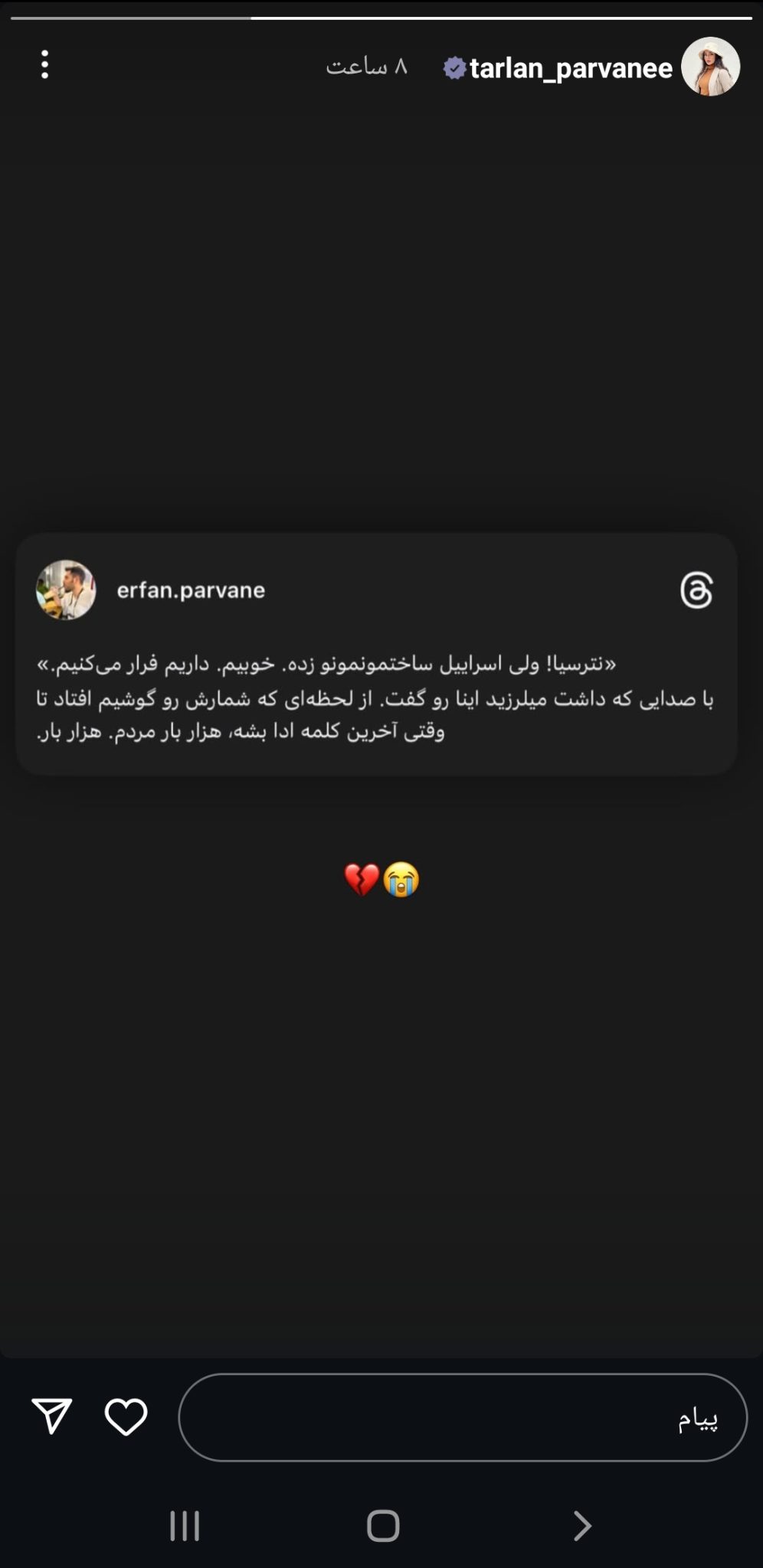Go to the system home screen
The width and height of the screenshot is (763, 1568).
(x=383, y=1525)
